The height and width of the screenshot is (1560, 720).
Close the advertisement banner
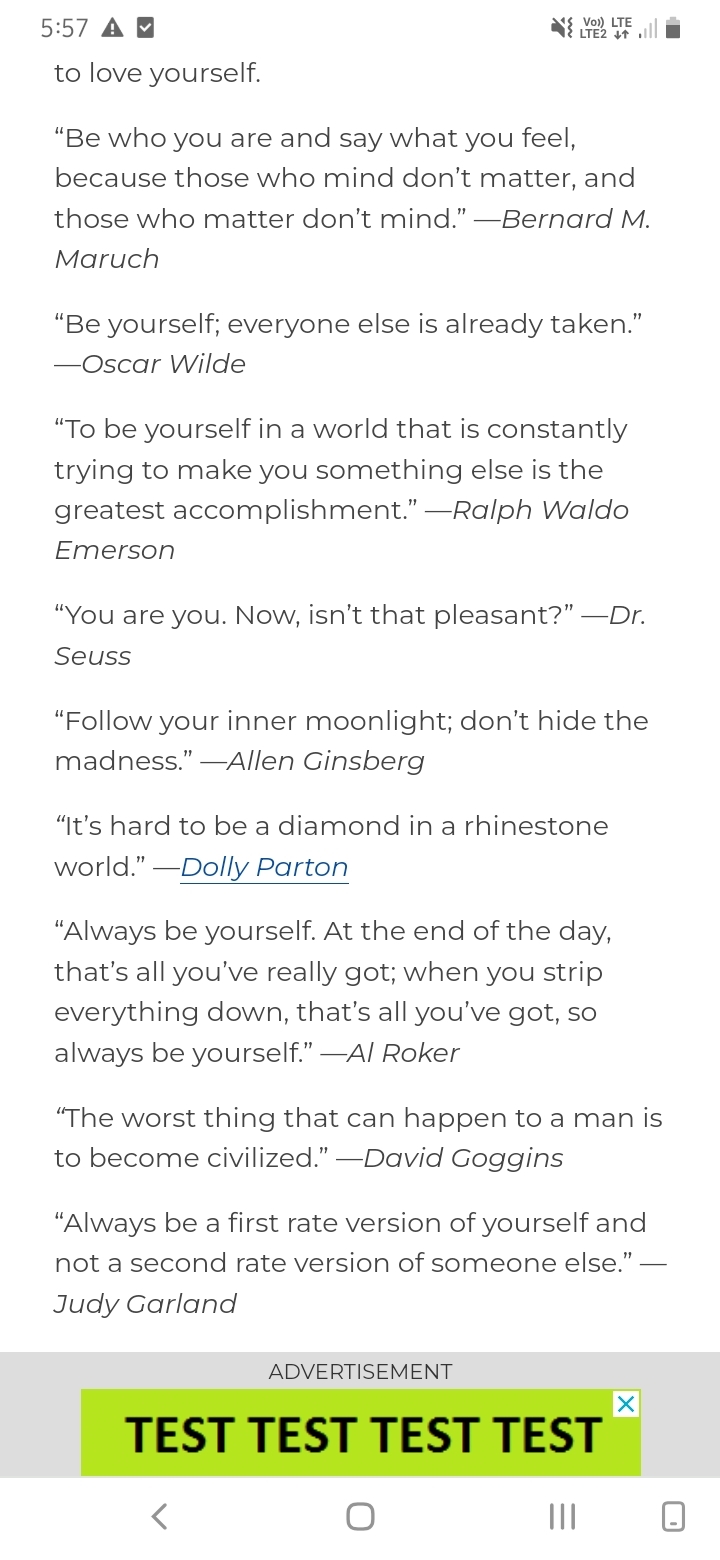(x=626, y=1404)
